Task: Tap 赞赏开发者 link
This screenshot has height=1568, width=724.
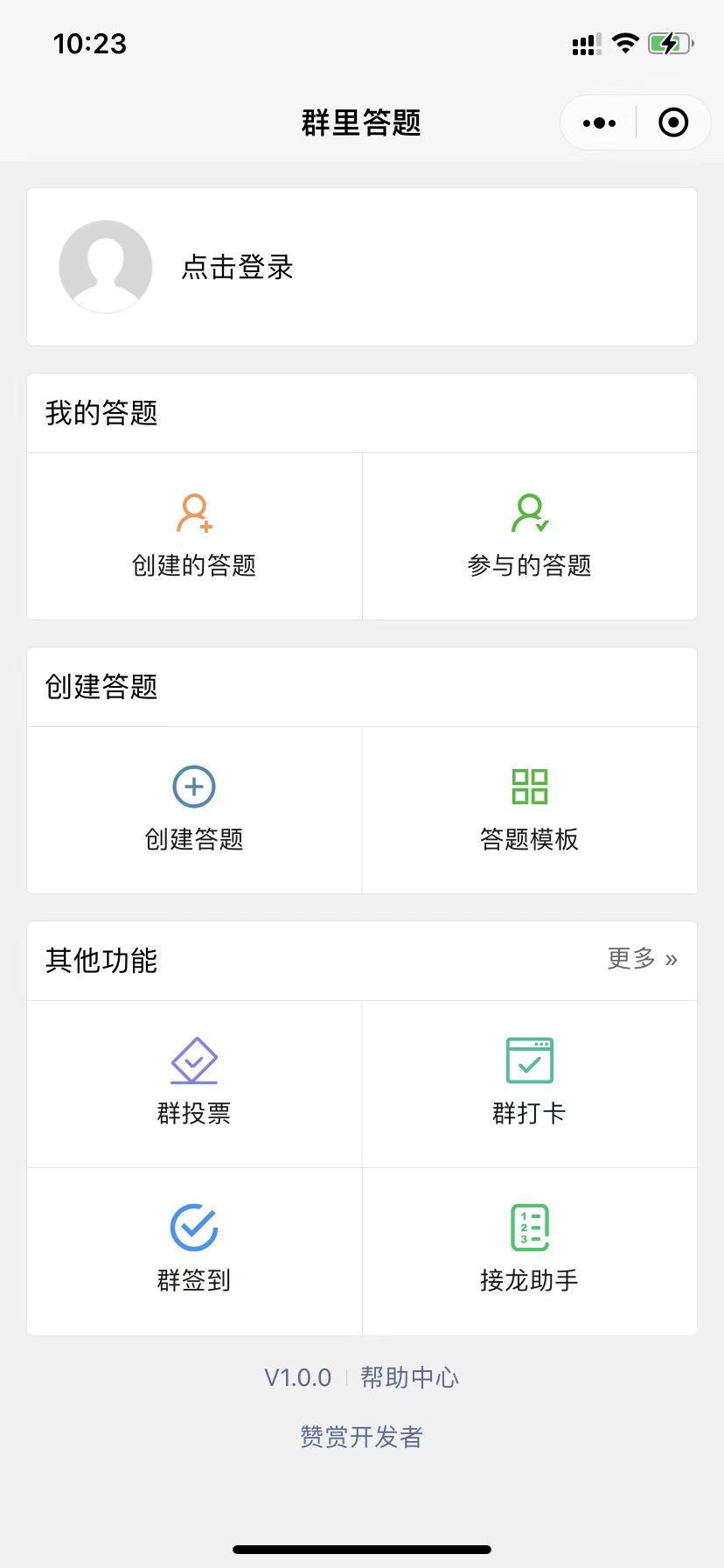Action: point(361,1437)
